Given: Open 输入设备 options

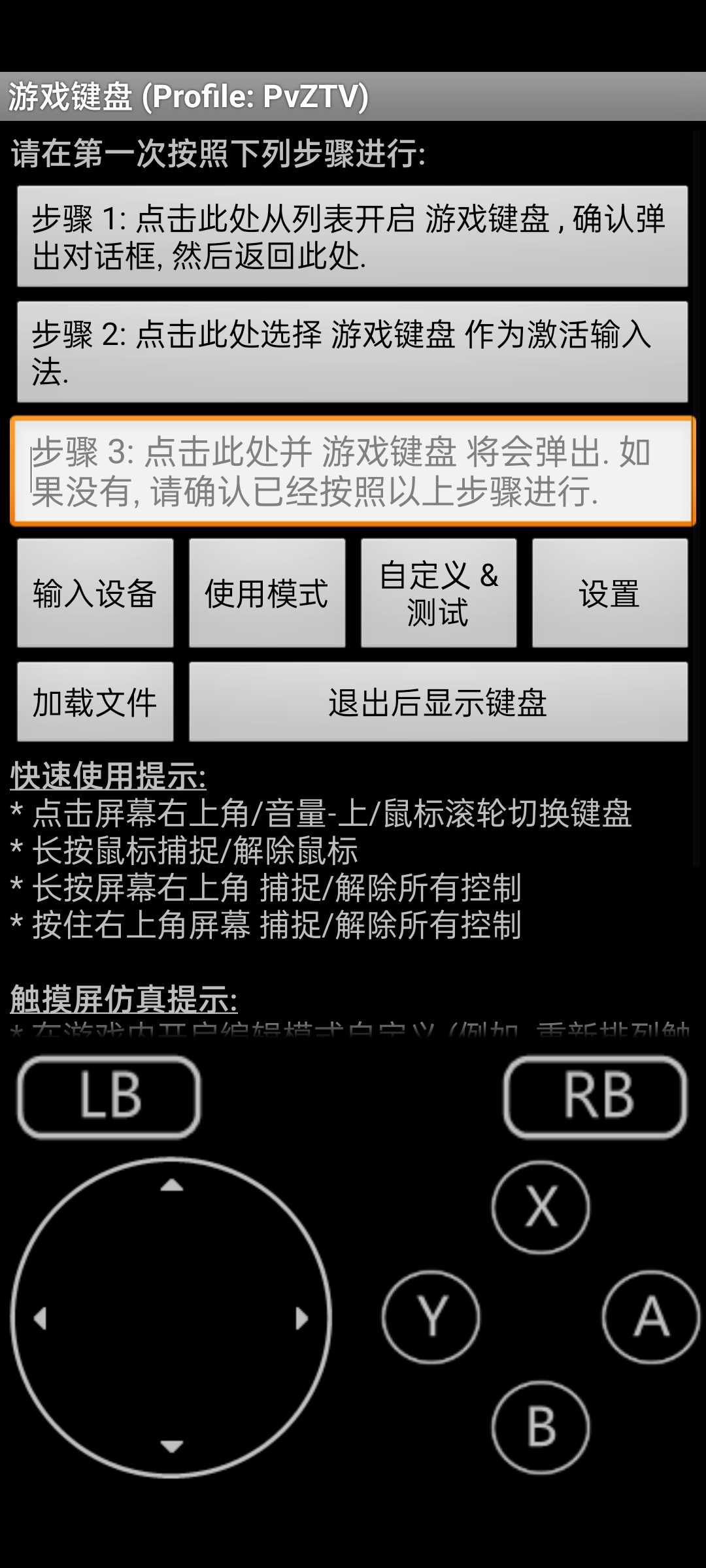Looking at the screenshot, I should 95,593.
